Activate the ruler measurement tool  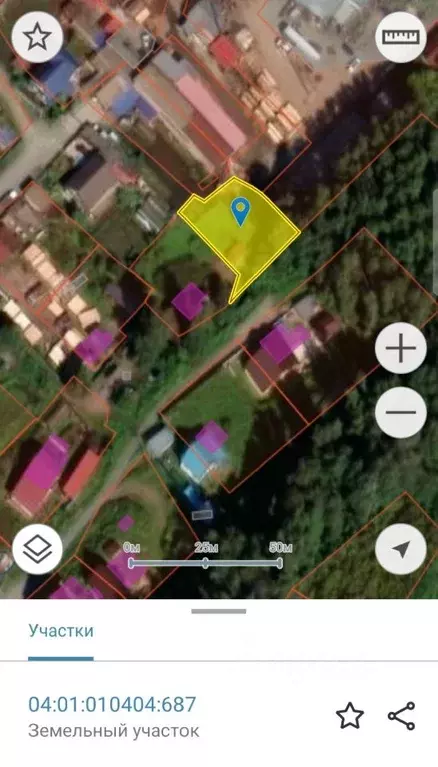[x=401, y=37]
